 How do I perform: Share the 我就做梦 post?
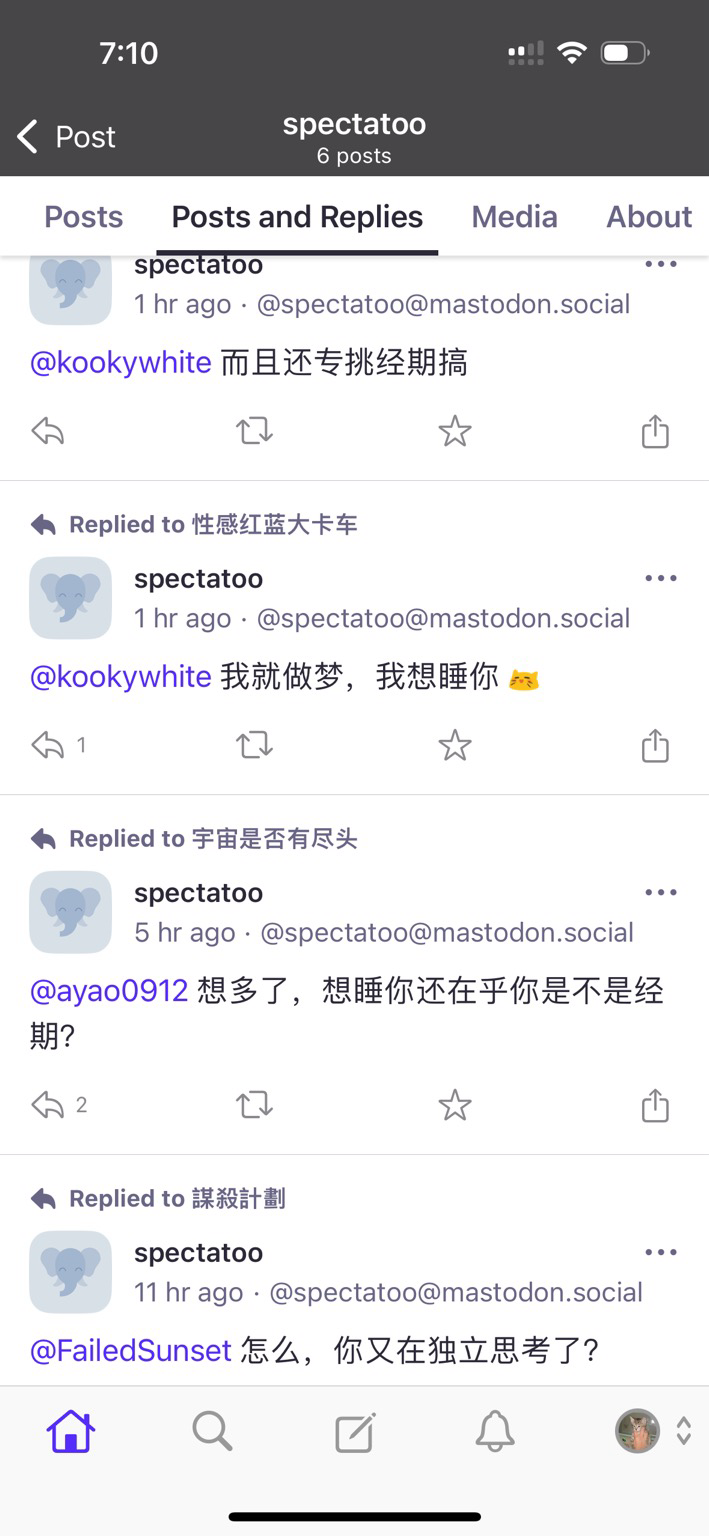[x=655, y=745]
